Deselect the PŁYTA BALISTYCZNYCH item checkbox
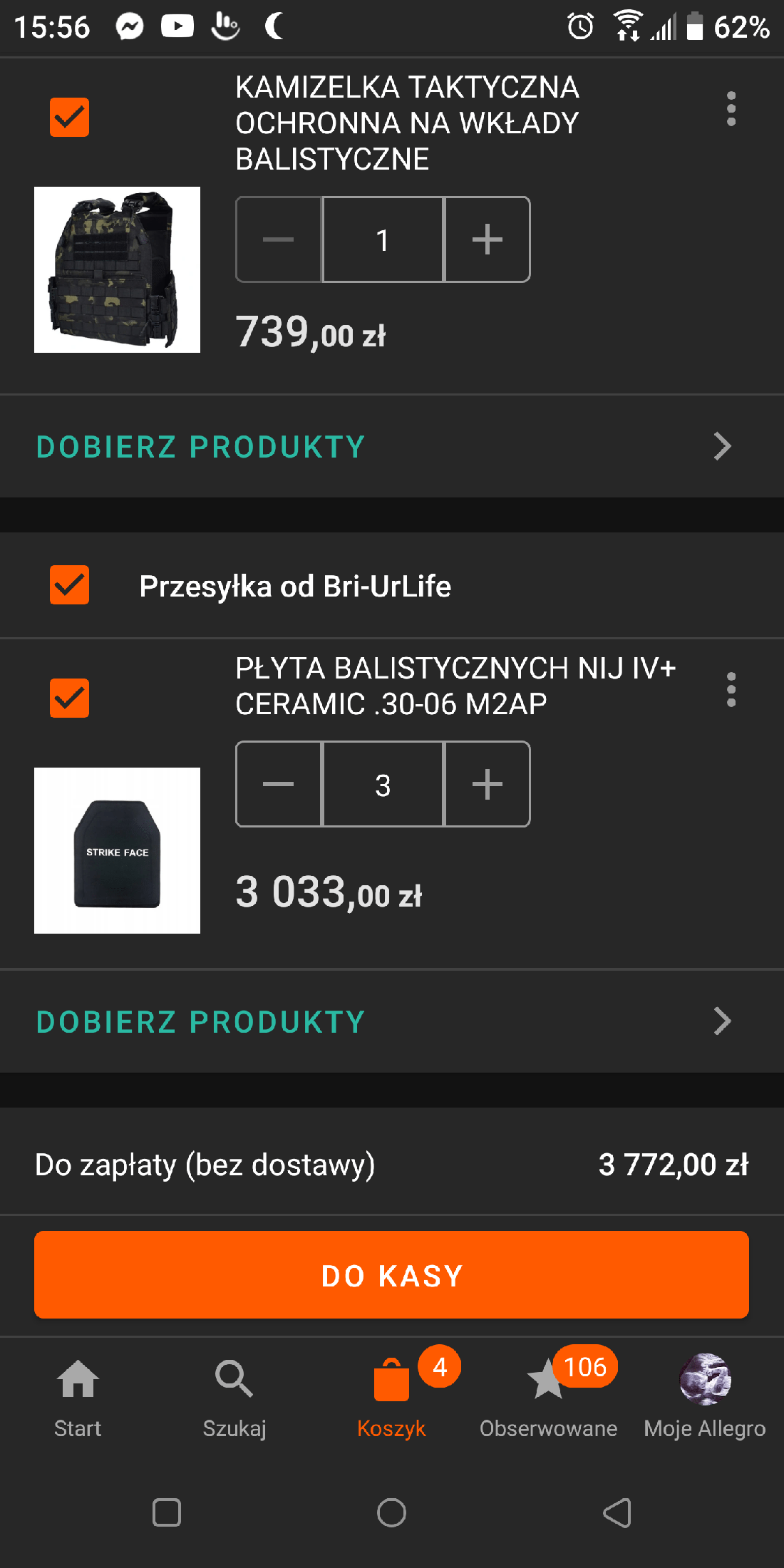 69,698
